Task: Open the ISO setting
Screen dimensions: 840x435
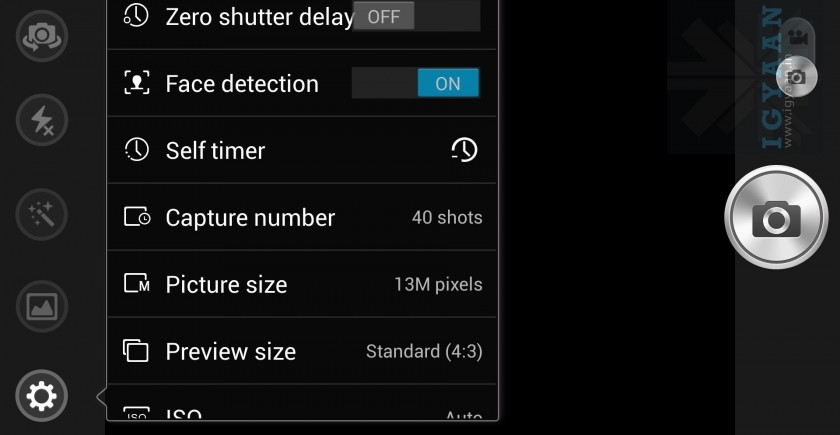Action: tap(301, 412)
